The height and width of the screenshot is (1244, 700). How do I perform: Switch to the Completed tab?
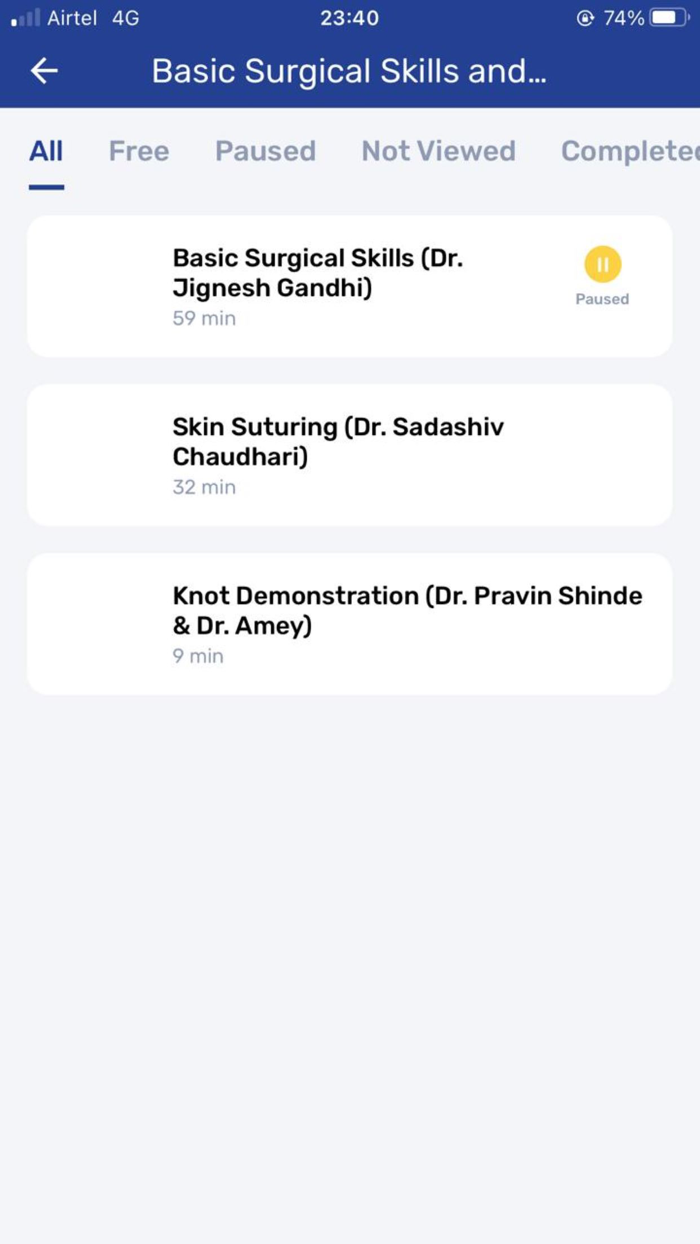(630, 151)
